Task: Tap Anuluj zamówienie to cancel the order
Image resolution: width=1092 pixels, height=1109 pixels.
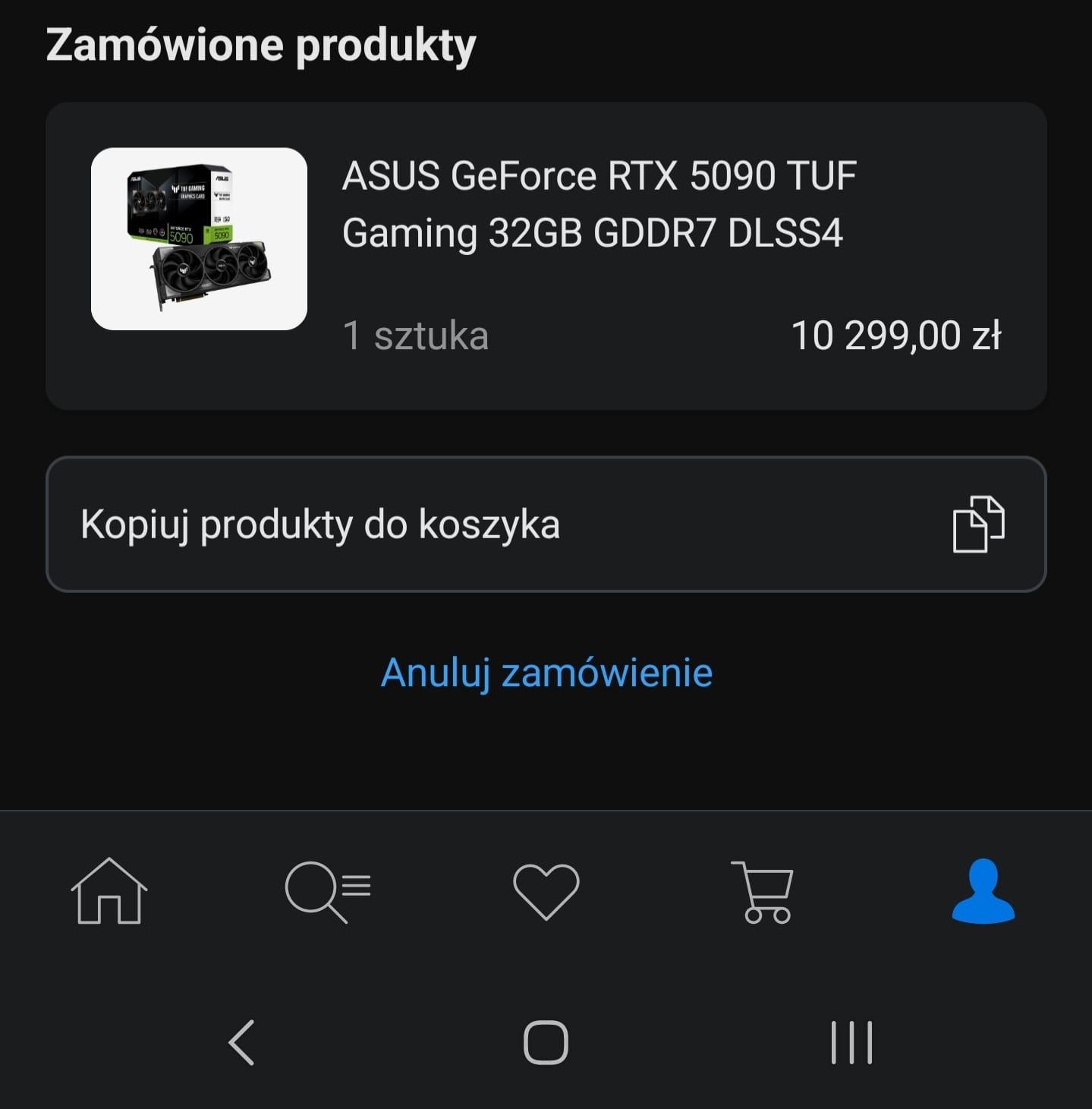Action: click(x=546, y=673)
